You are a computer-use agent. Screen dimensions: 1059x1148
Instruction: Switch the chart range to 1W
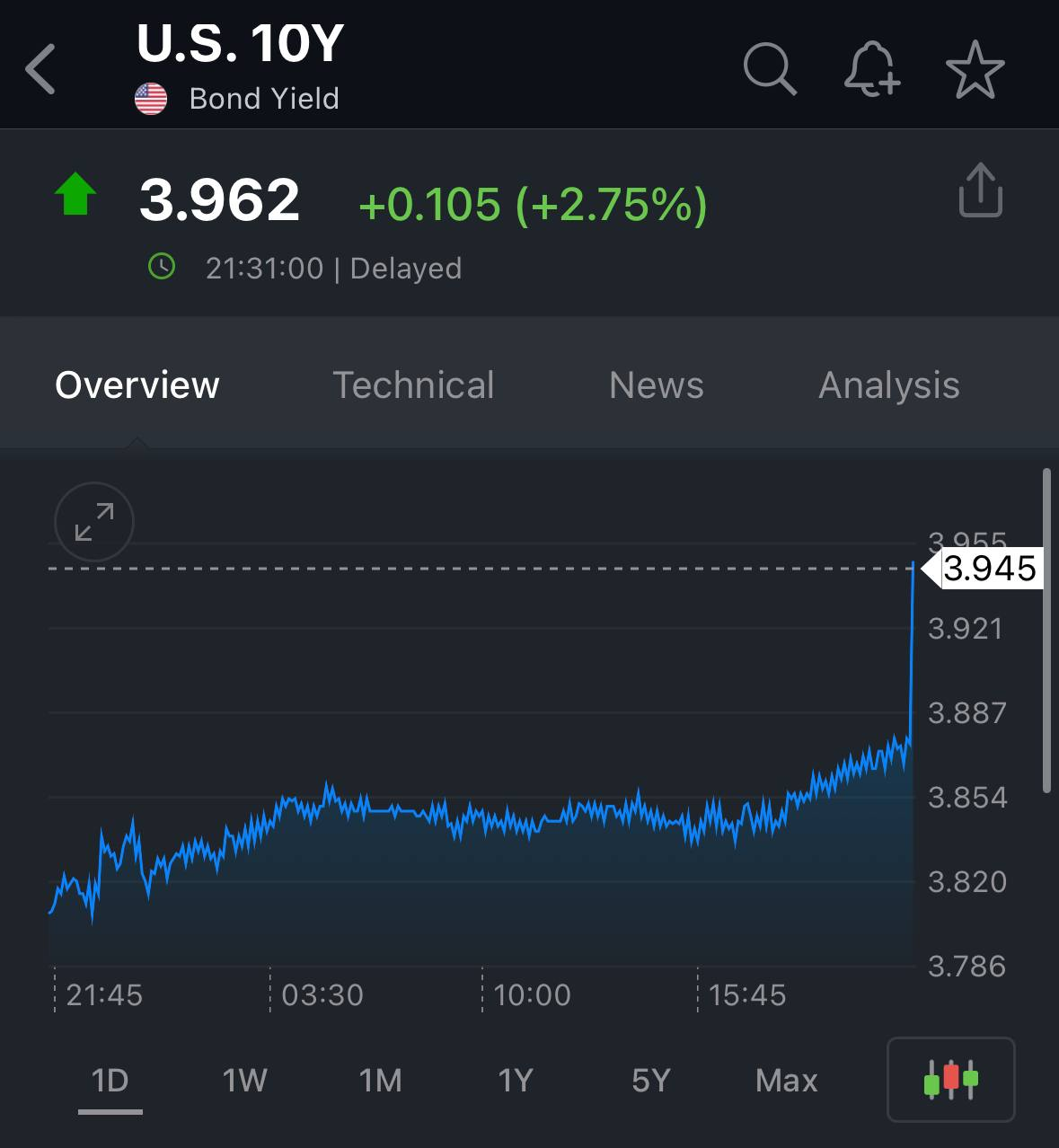(x=245, y=1080)
